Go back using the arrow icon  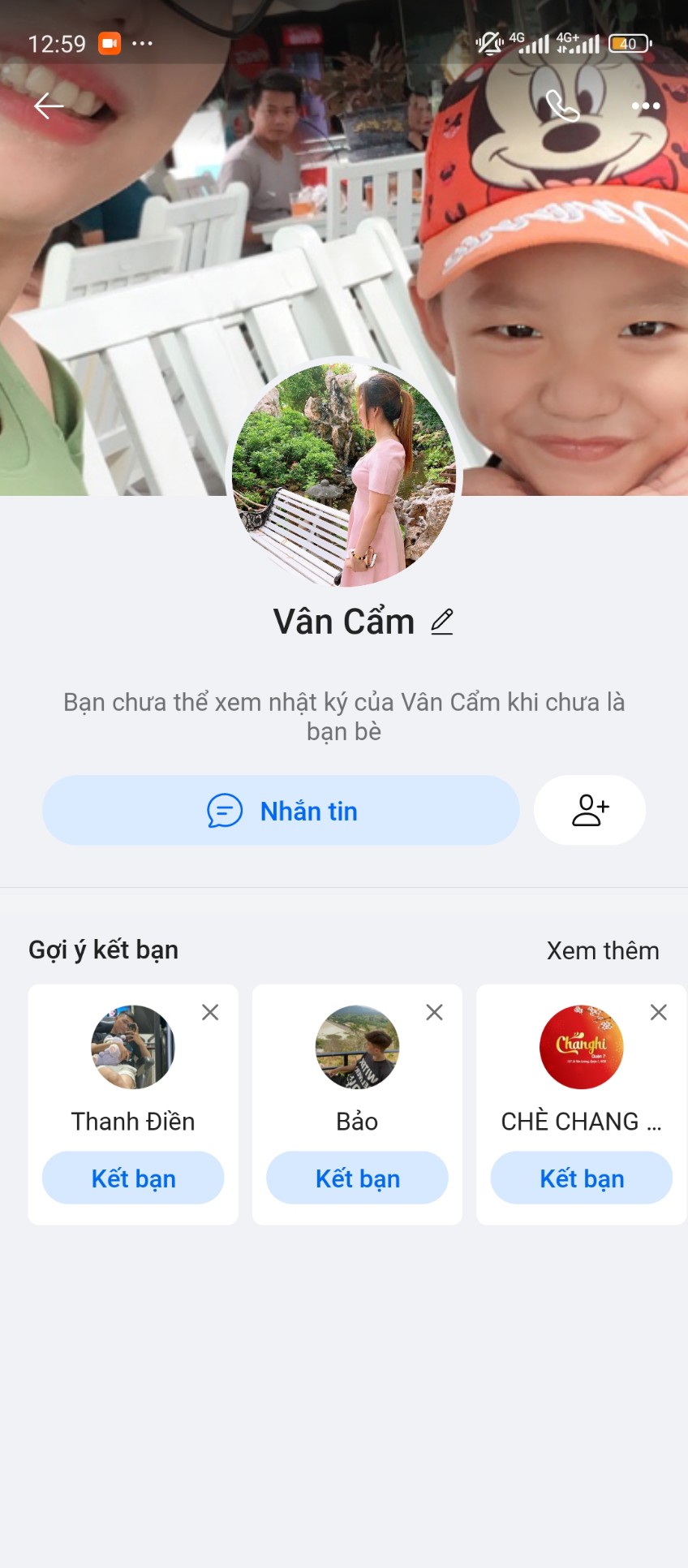click(49, 106)
